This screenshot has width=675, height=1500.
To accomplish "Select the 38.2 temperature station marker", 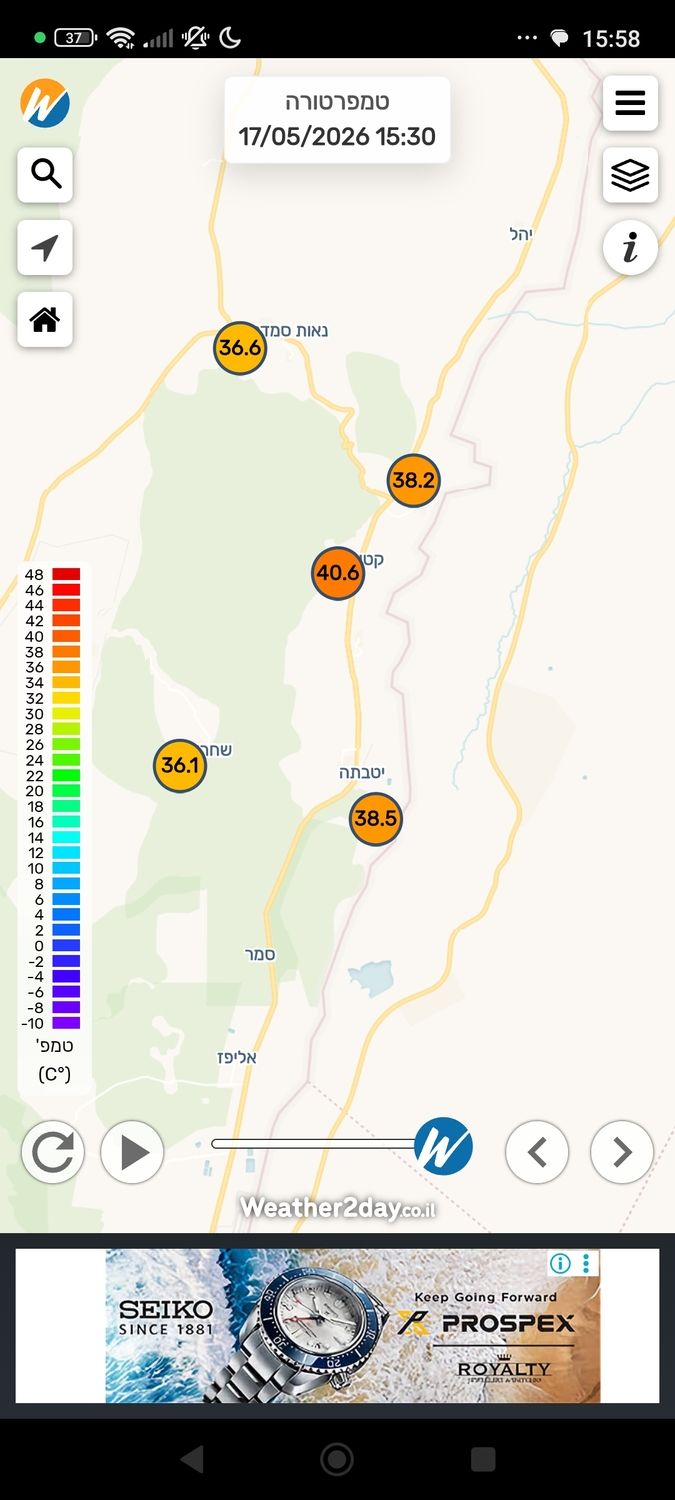I will click(x=413, y=480).
